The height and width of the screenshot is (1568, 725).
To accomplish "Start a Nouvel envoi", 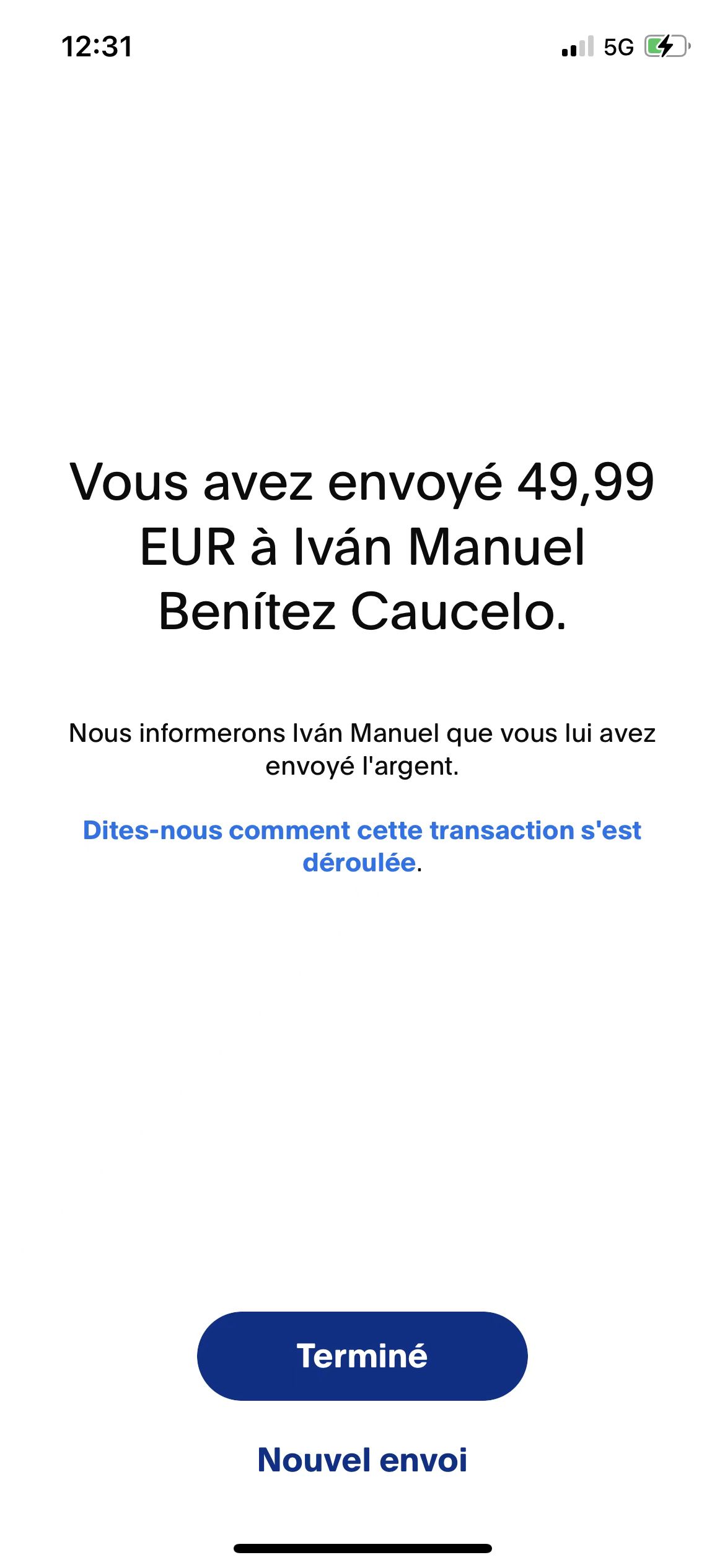I will pos(362,1460).
